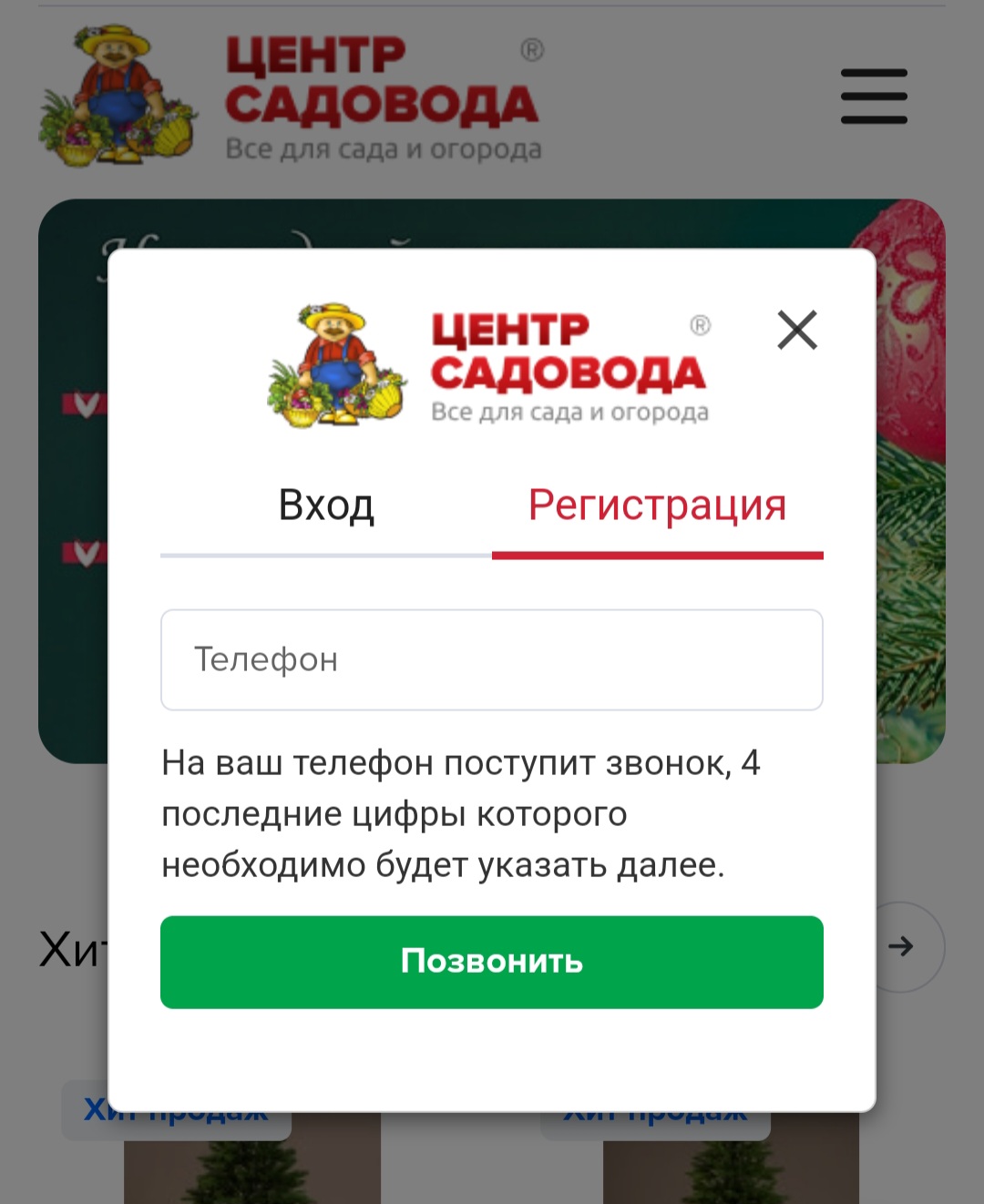The image size is (984, 1204).
Task: Open the hamburger menu
Action: 873,97
